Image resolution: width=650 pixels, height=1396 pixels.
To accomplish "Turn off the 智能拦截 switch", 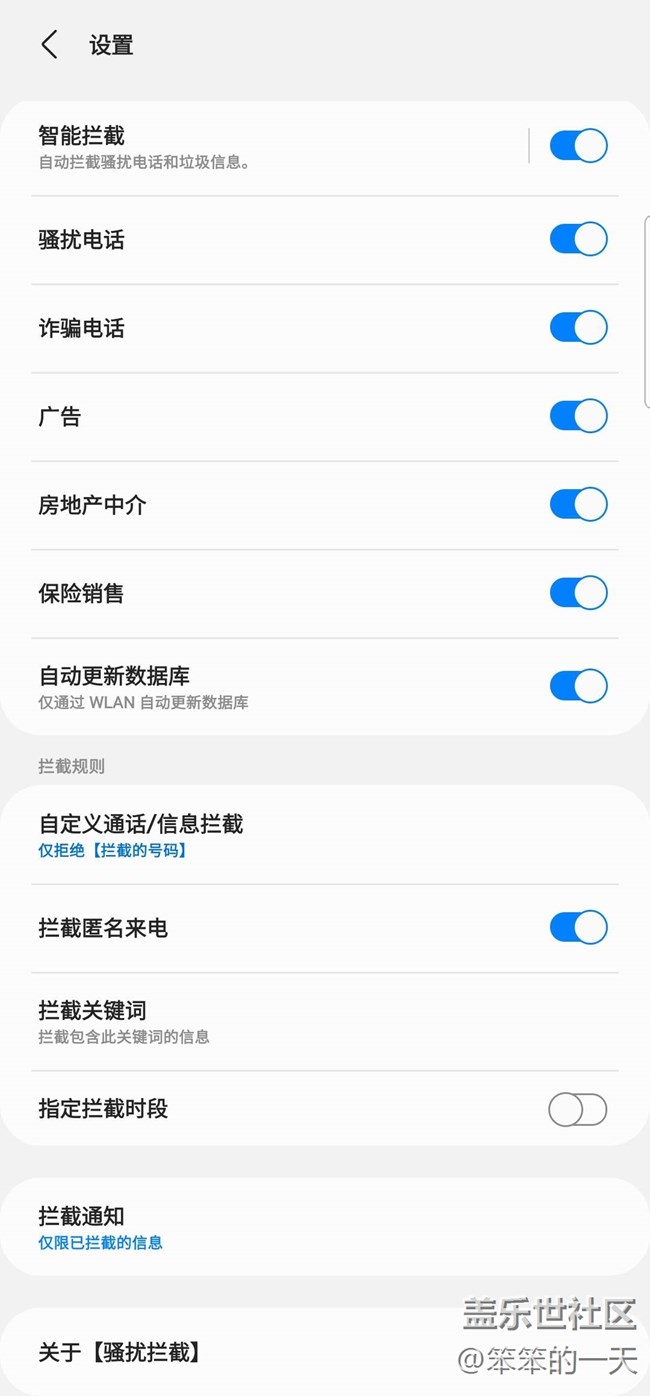I will coord(578,146).
